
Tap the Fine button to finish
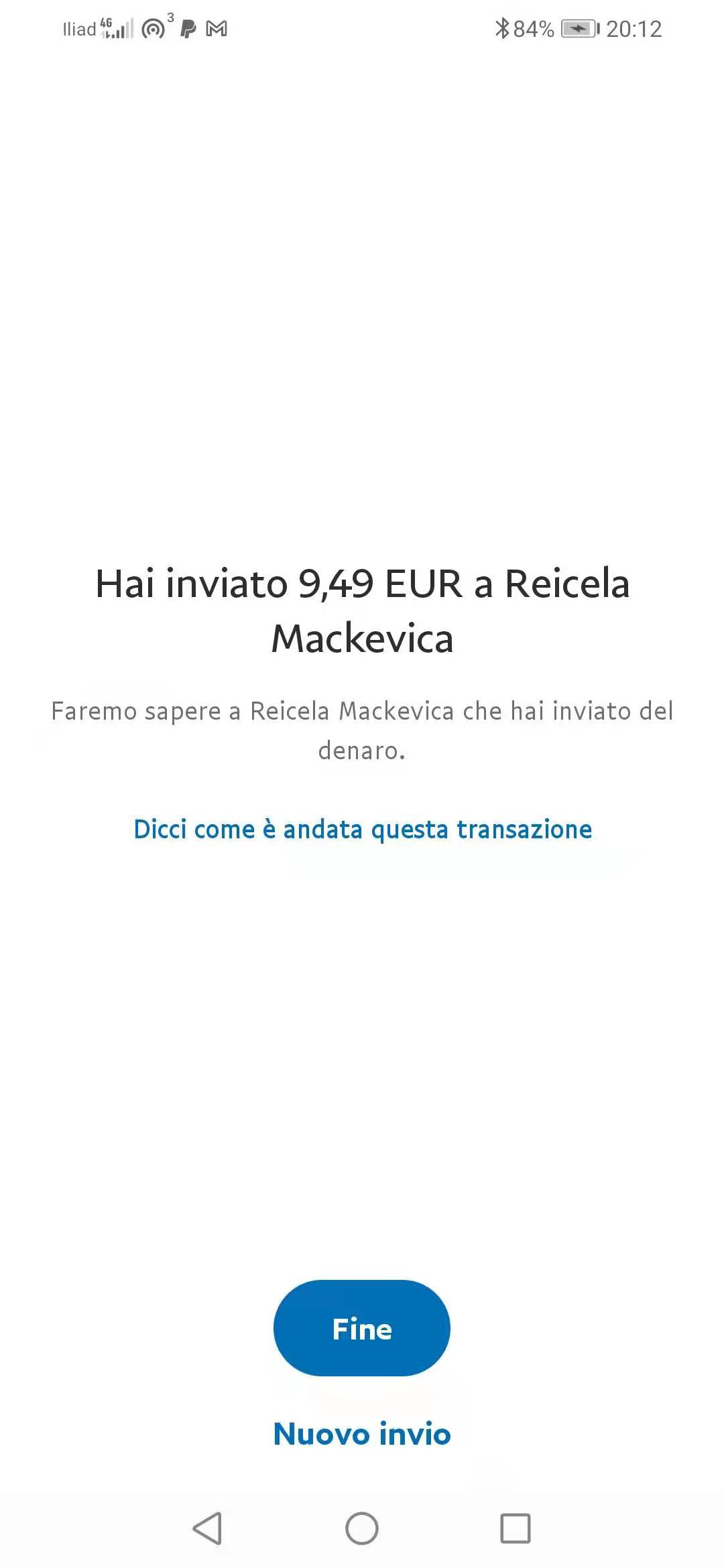(x=362, y=1328)
